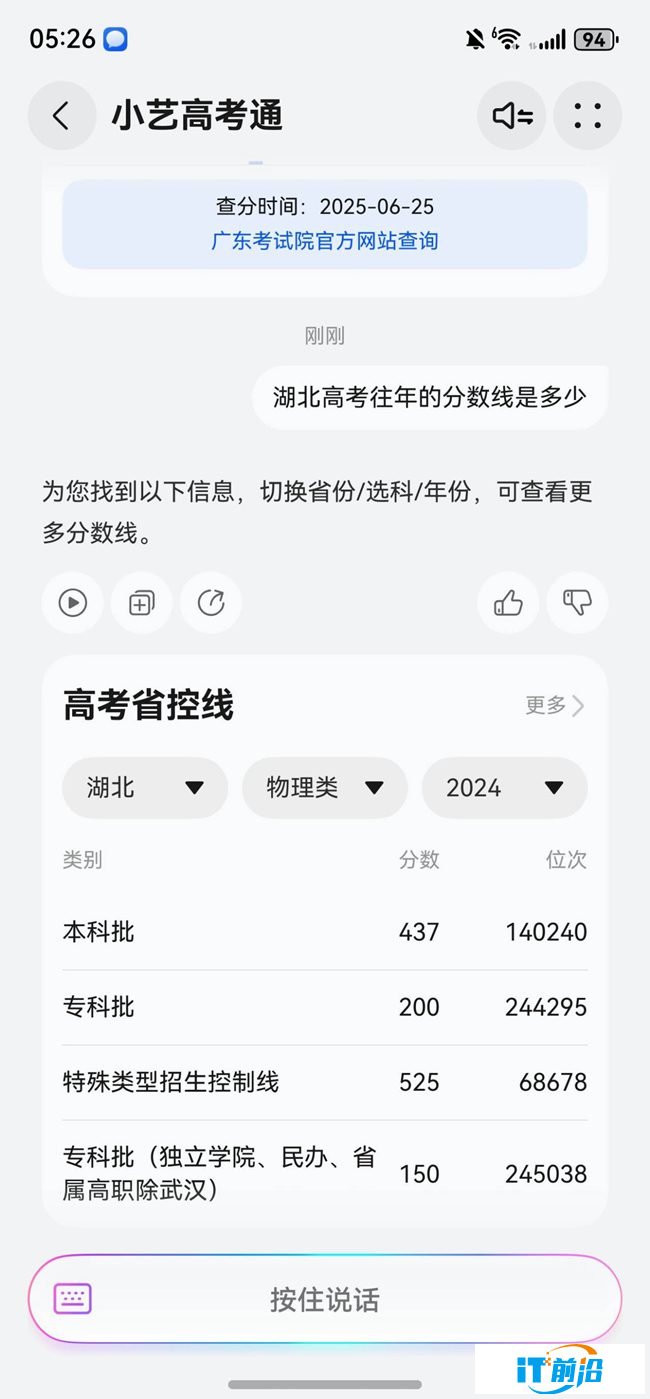The width and height of the screenshot is (650, 1399).
Task: Expand the 湖北 province dropdown
Action: coord(145,788)
